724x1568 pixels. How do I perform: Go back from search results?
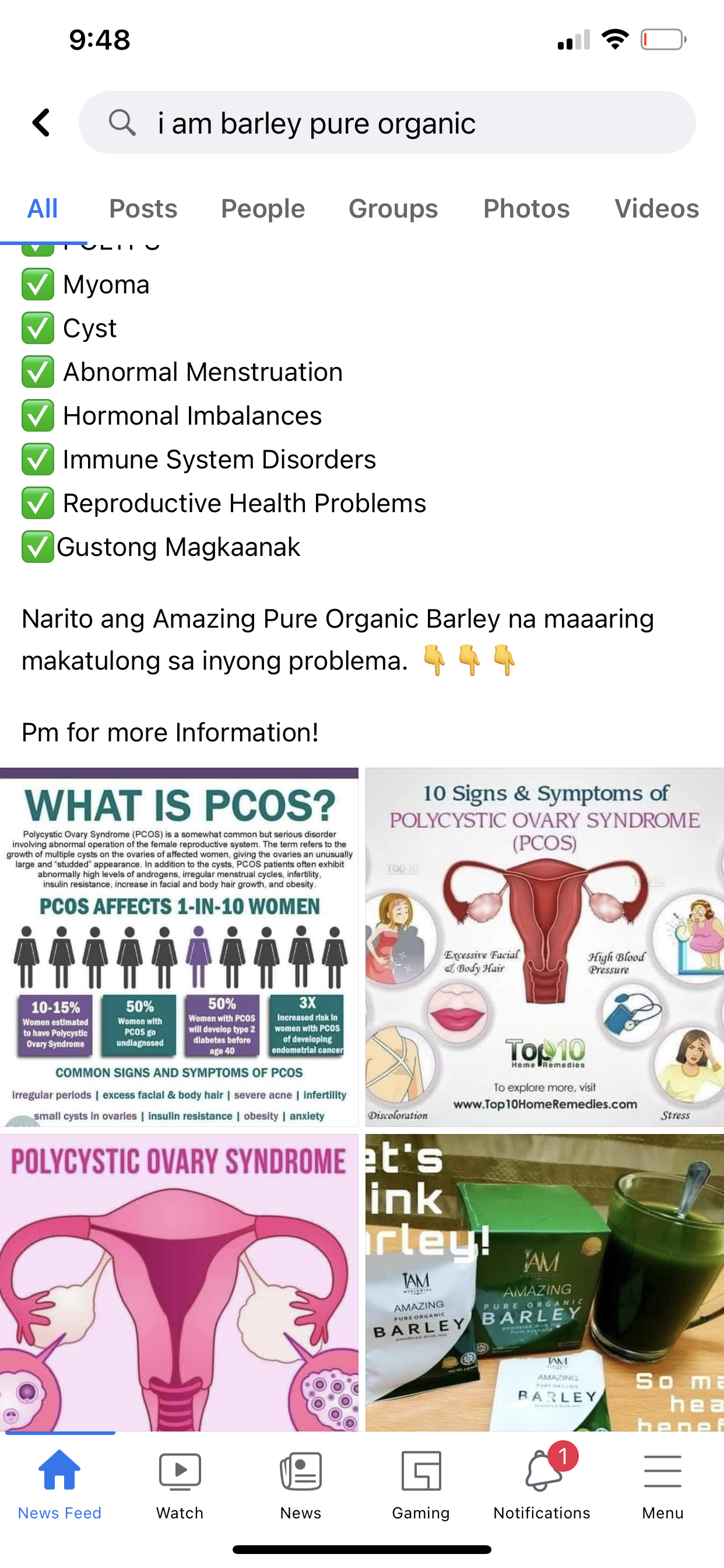coord(41,123)
